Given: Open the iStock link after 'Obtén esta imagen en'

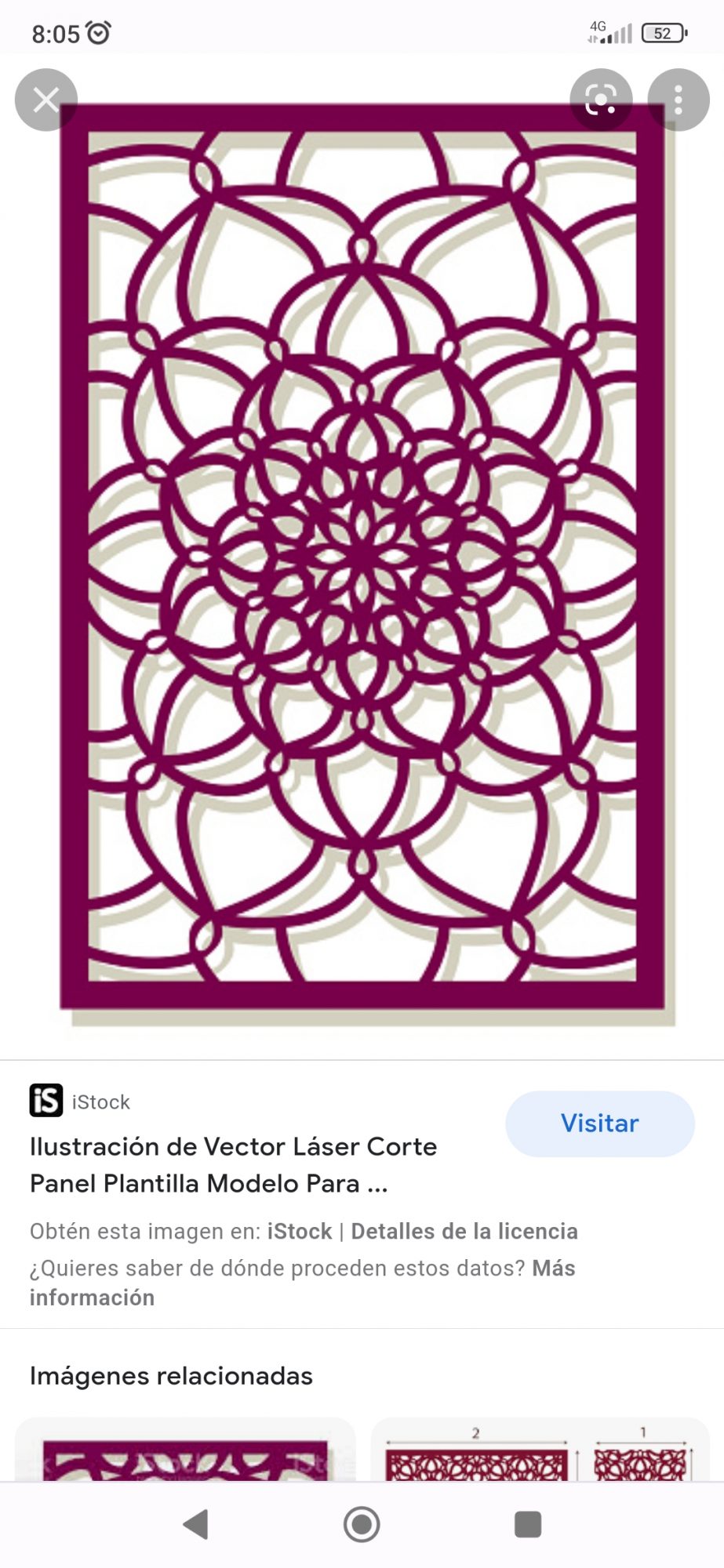Looking at the screenshot, I should pyautogui.click(x=300, y=1232).
